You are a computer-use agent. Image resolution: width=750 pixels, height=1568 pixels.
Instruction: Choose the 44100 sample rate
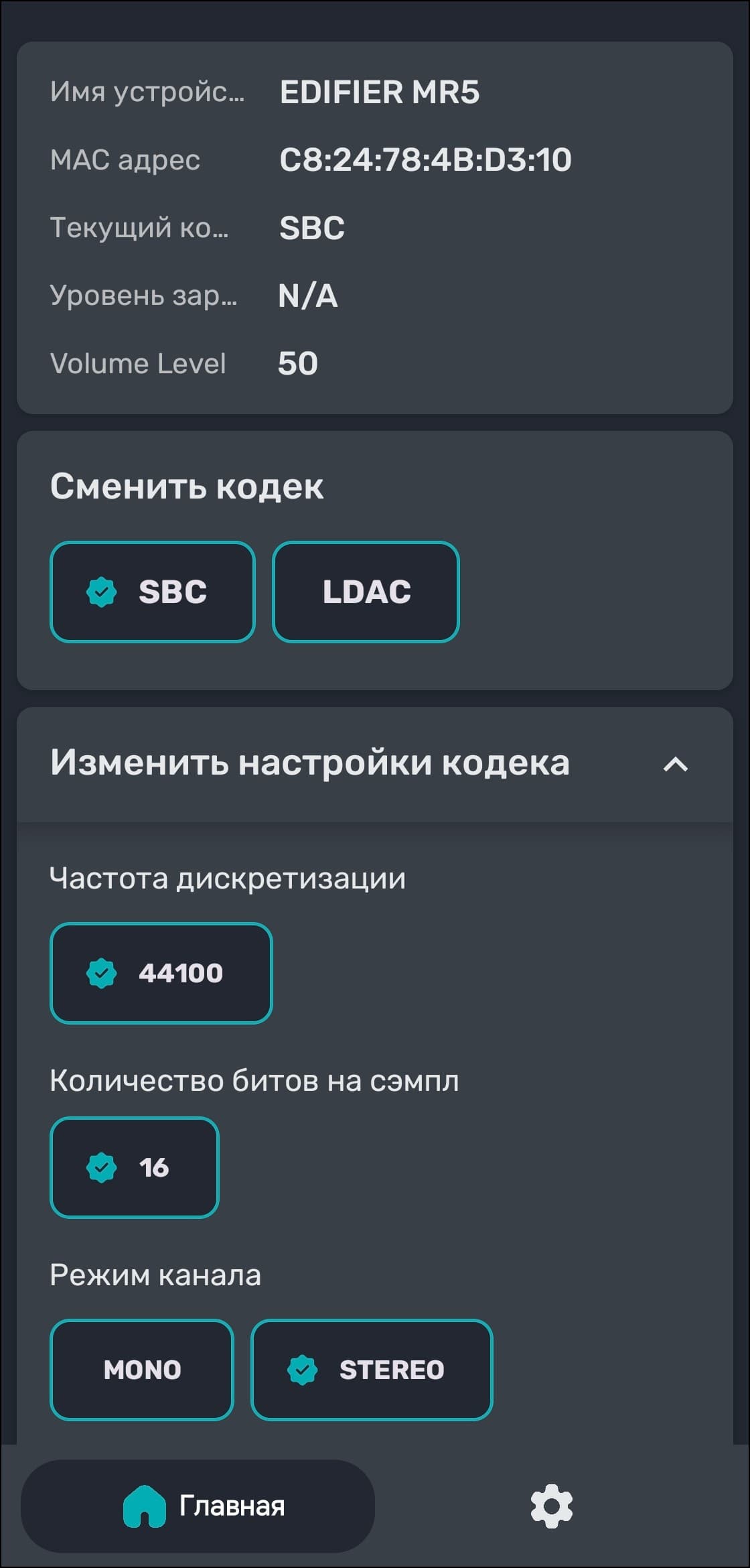161,973
